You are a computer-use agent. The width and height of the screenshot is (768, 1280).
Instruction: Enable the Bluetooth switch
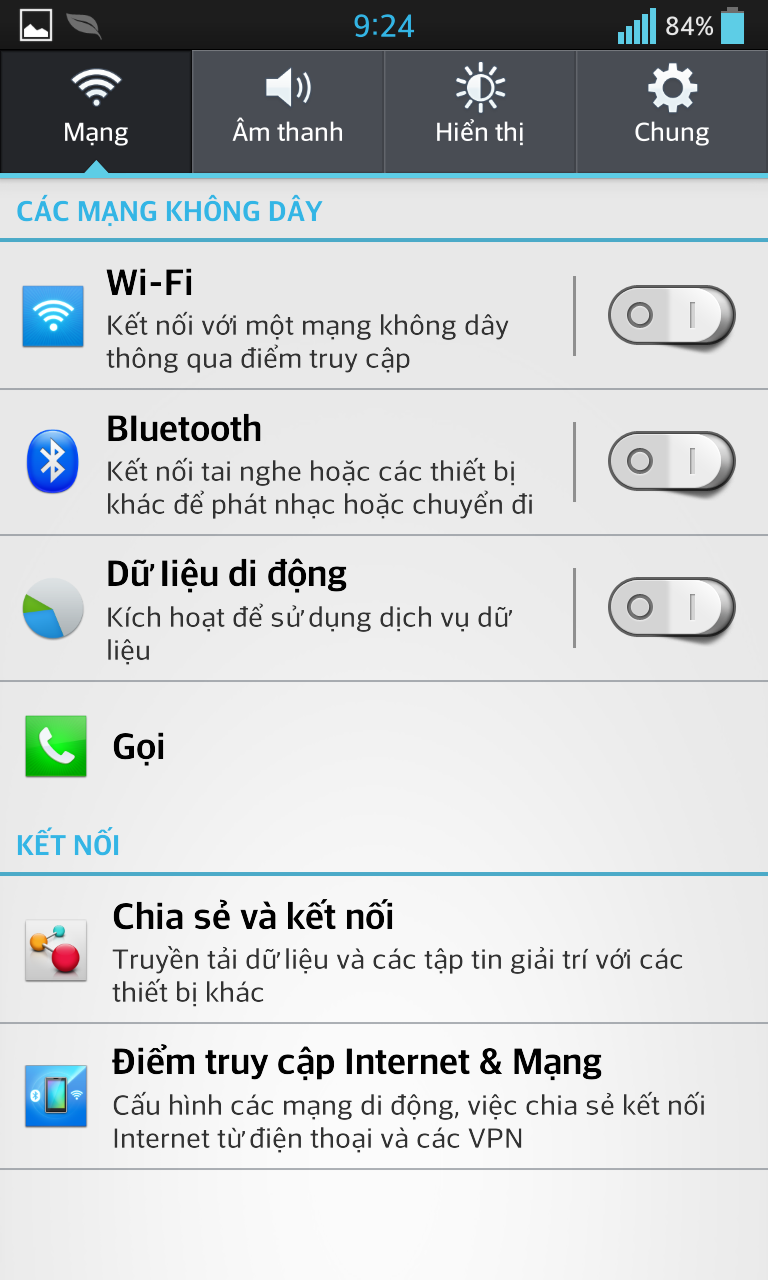coord(672,463)
